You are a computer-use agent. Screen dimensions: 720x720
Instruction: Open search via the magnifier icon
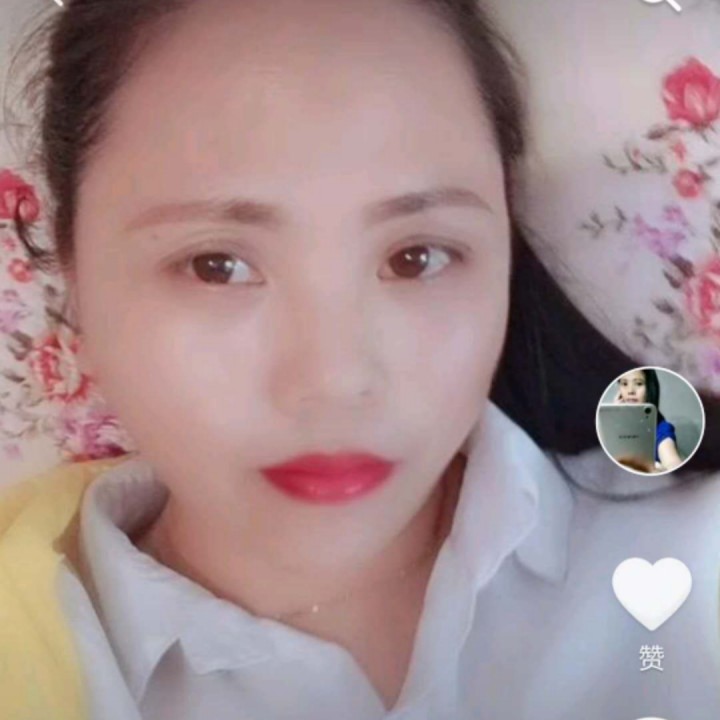pyautogui.click(x=662, y=3)
